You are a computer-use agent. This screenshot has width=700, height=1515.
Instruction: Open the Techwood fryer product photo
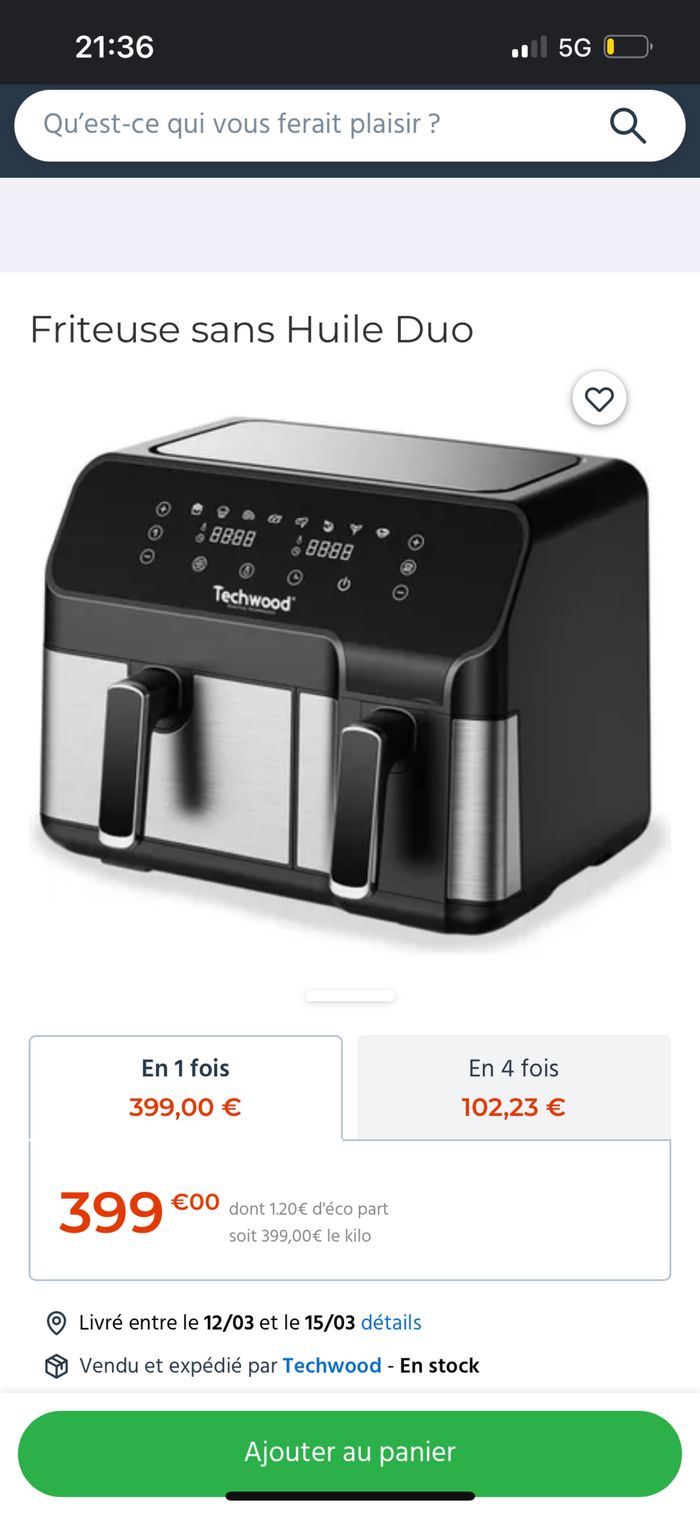[350, 680]
